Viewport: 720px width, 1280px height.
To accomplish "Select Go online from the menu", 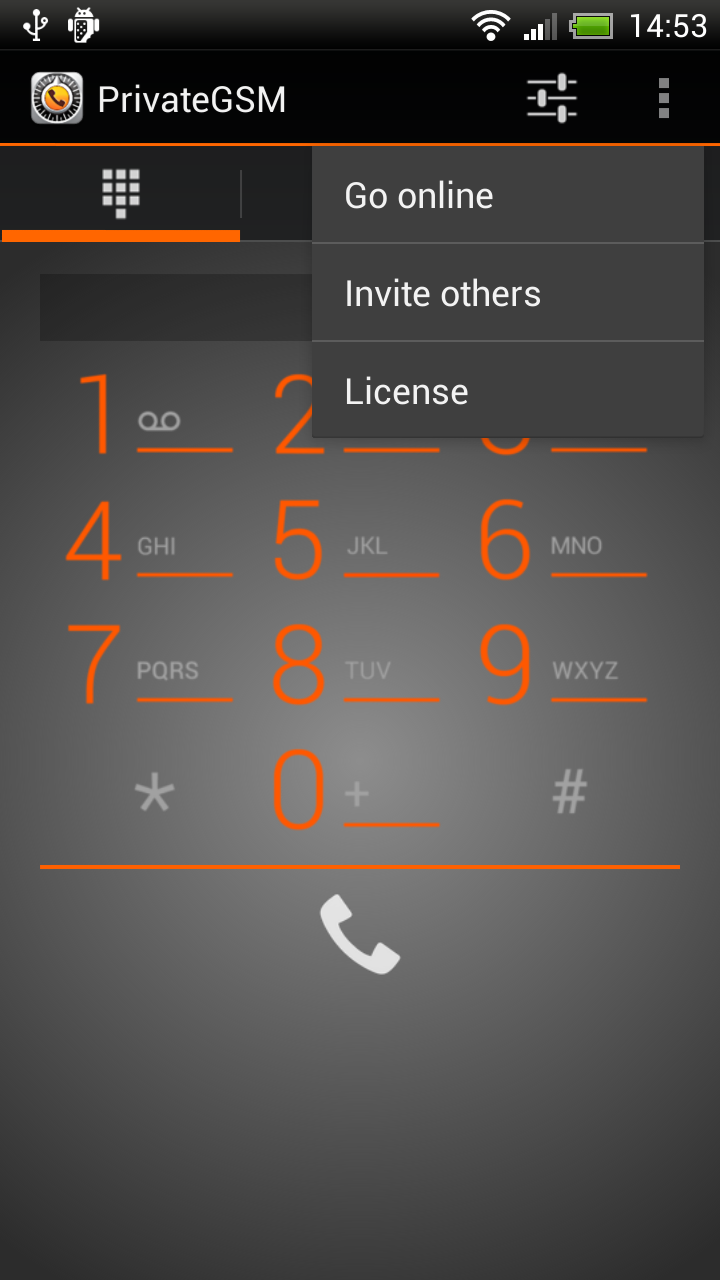I will coord(508,195).
